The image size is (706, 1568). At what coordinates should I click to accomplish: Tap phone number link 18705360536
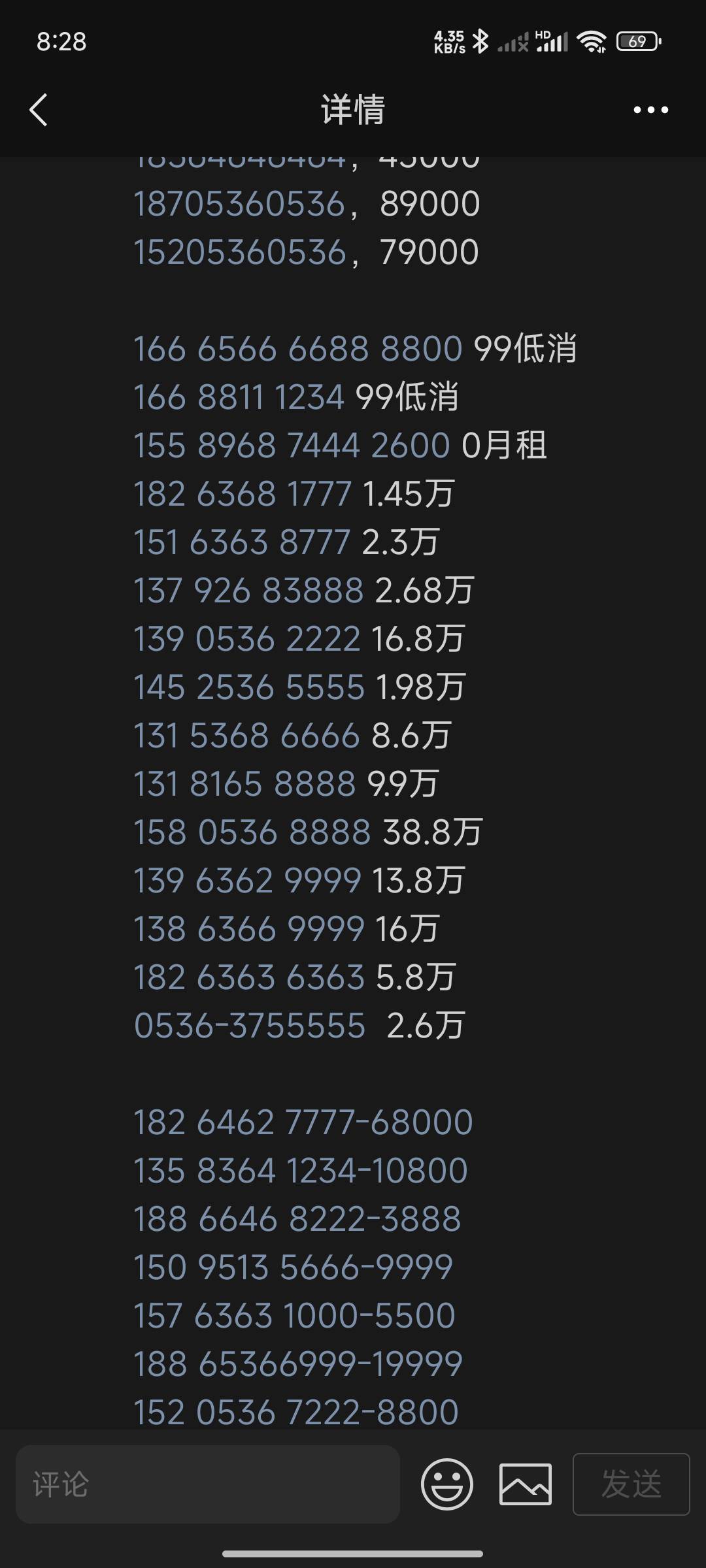[x=239, y=204]
